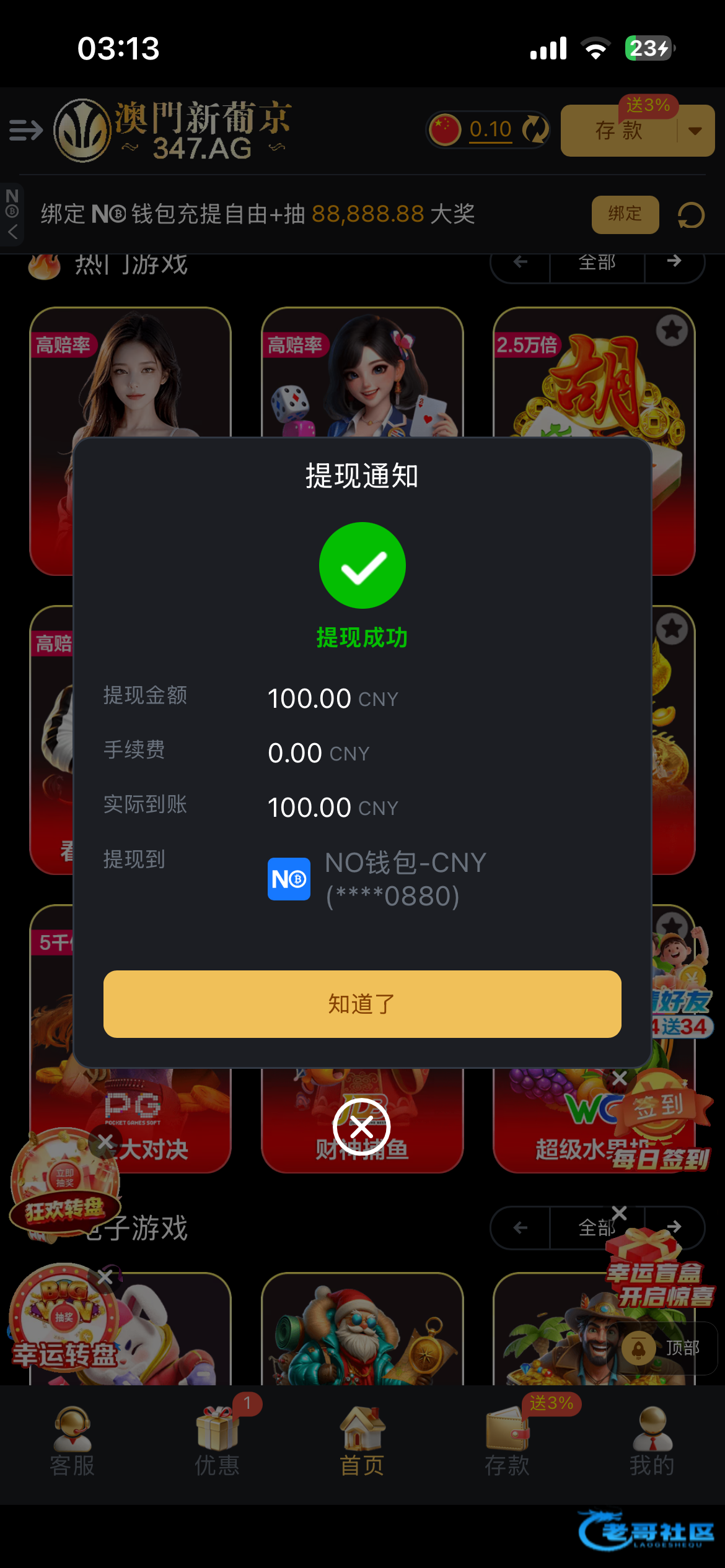Tap the 知道了 button
The width and height of the screenshot is (725, 1568).
(x=362, y=1004)
